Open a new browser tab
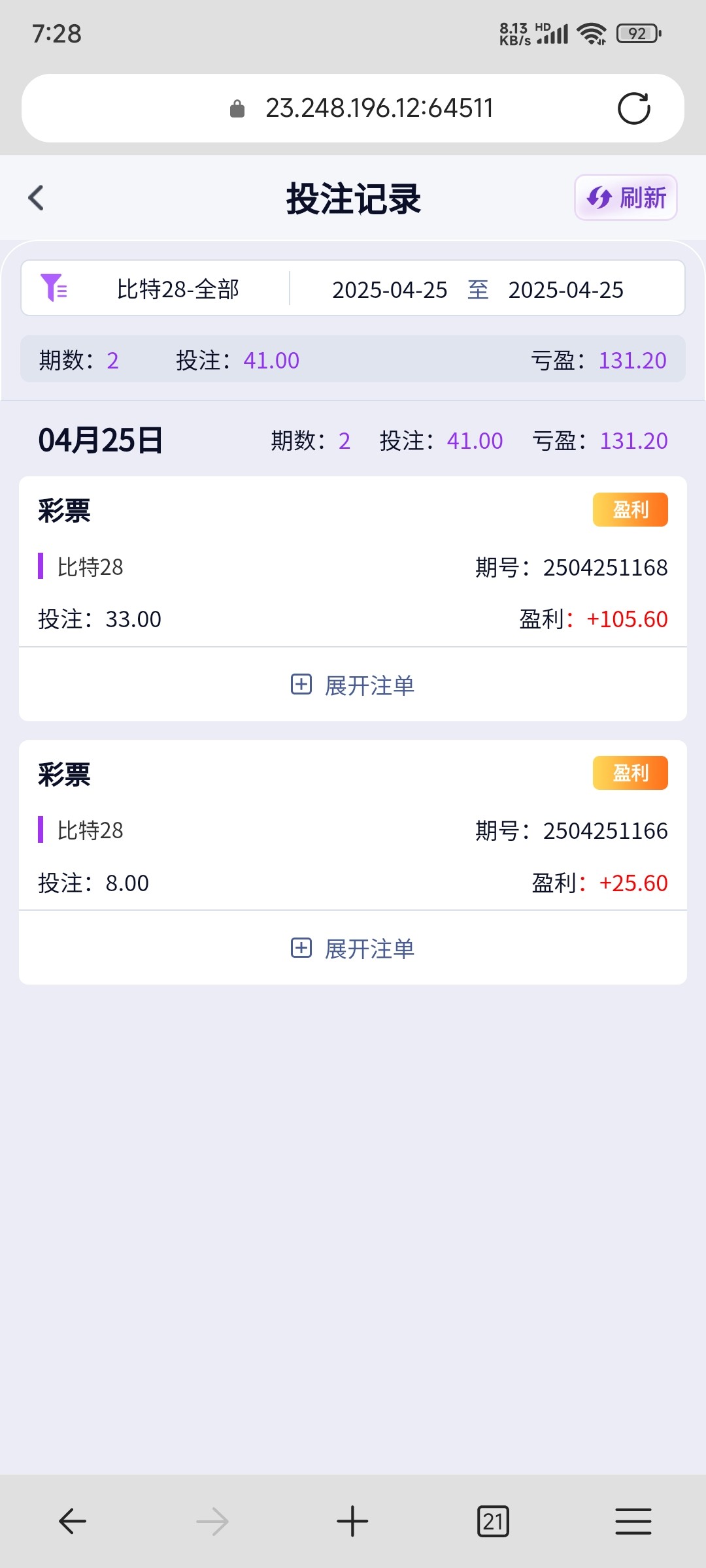The image size is (706, 1568). click(x=352, y=1521)
